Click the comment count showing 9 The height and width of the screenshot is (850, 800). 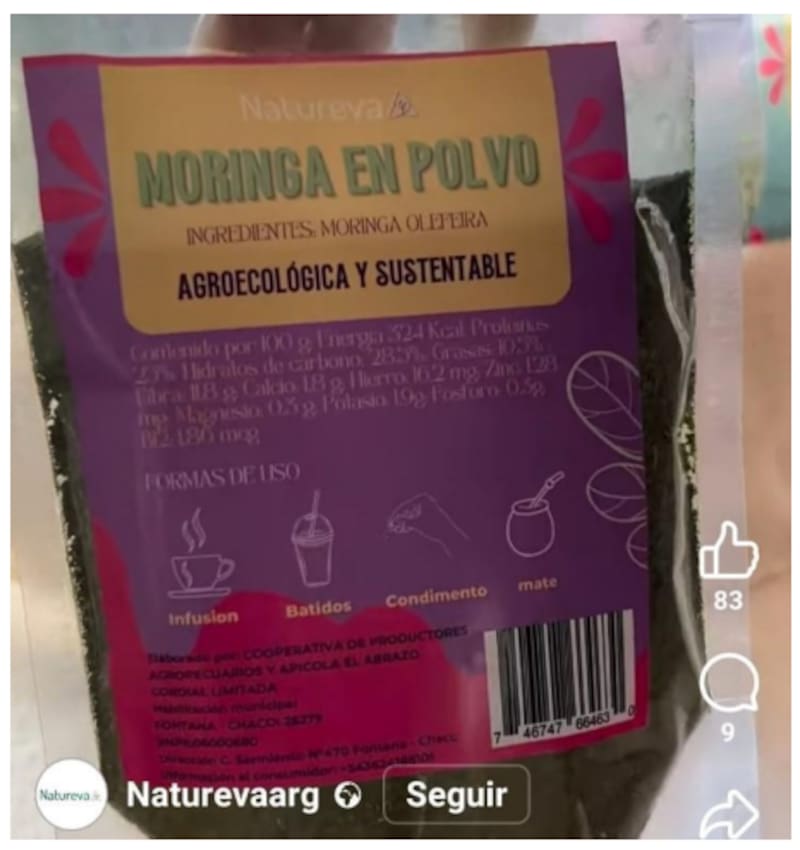coord(729,732)
